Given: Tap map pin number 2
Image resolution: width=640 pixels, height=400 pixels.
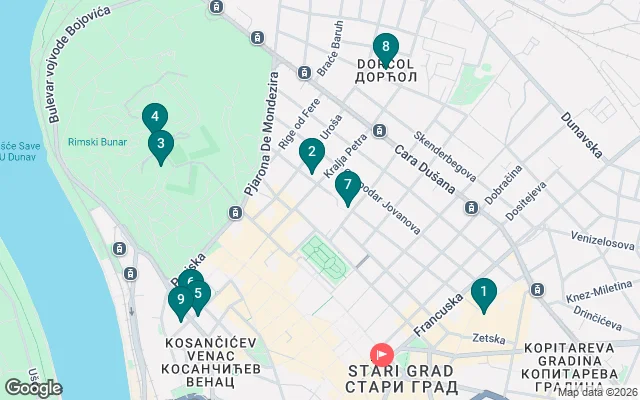Looking at the screenshot, I should [312, 153].
